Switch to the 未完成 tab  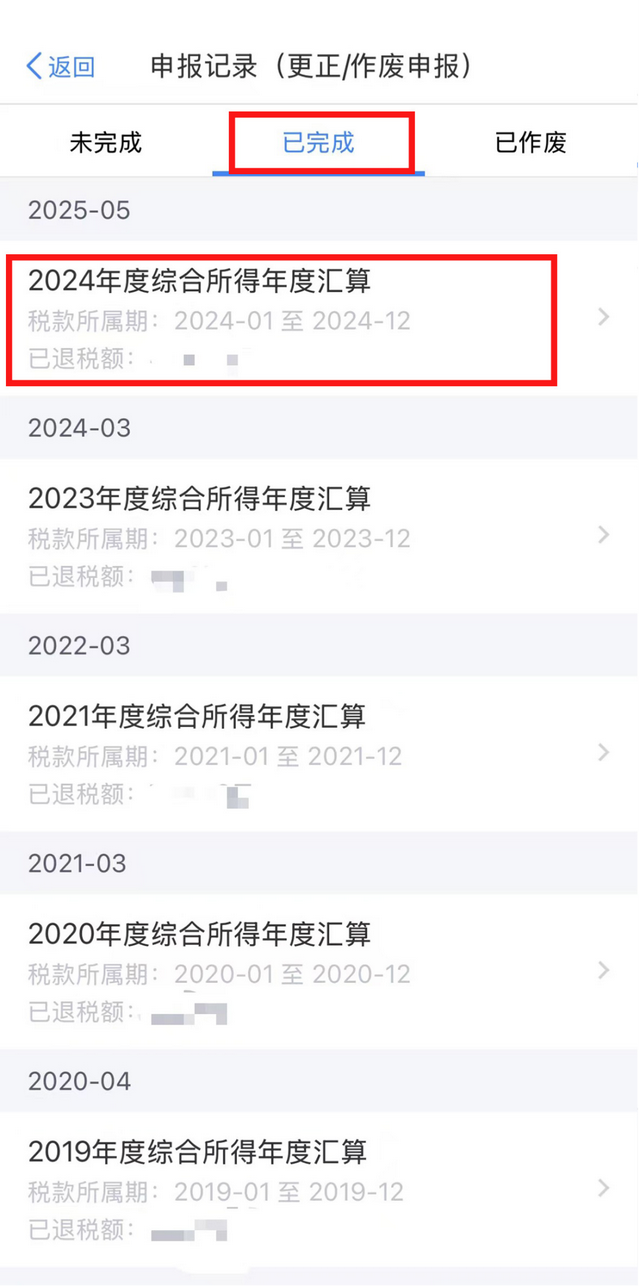105,143
